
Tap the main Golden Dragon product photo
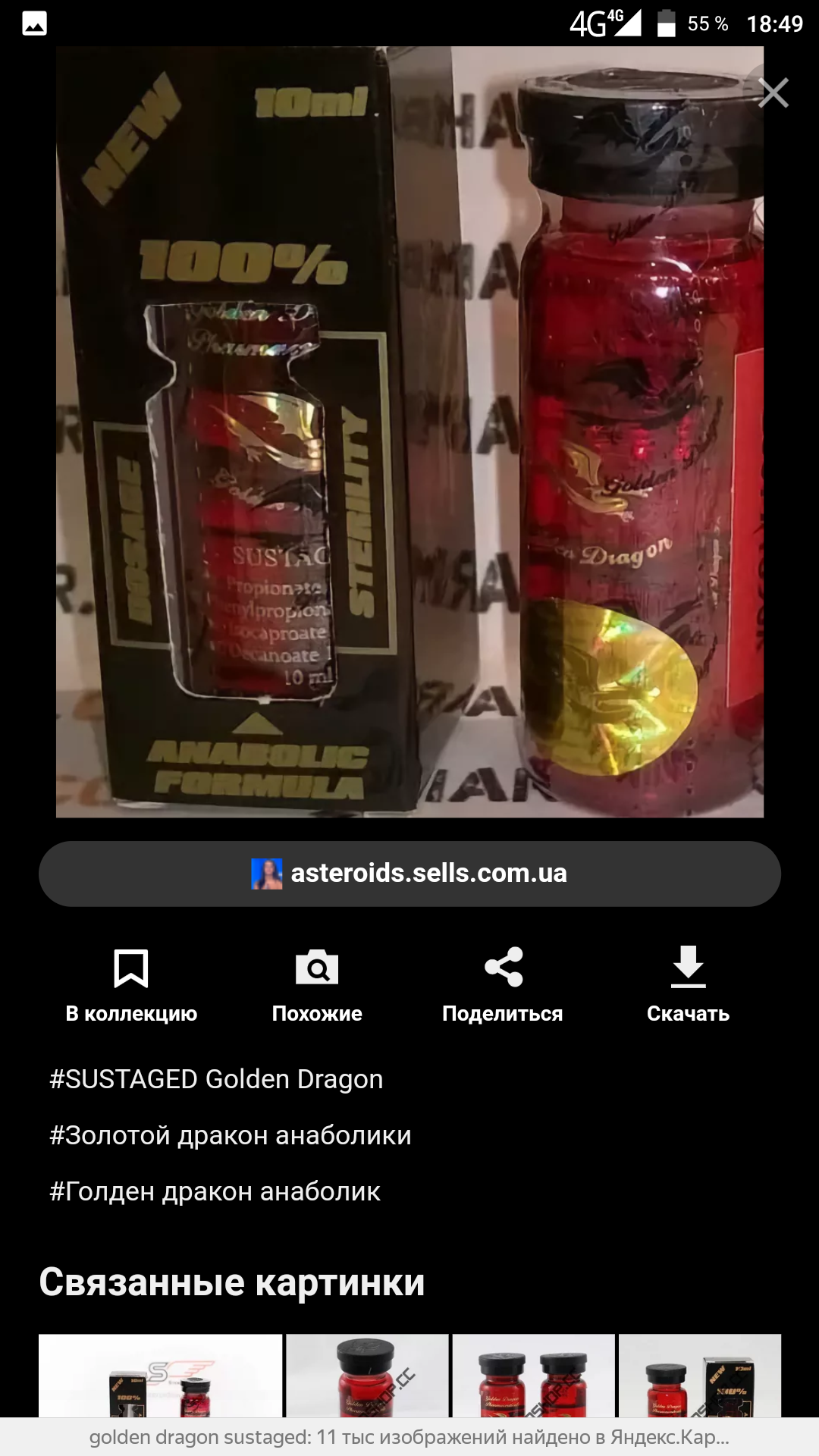409,432
